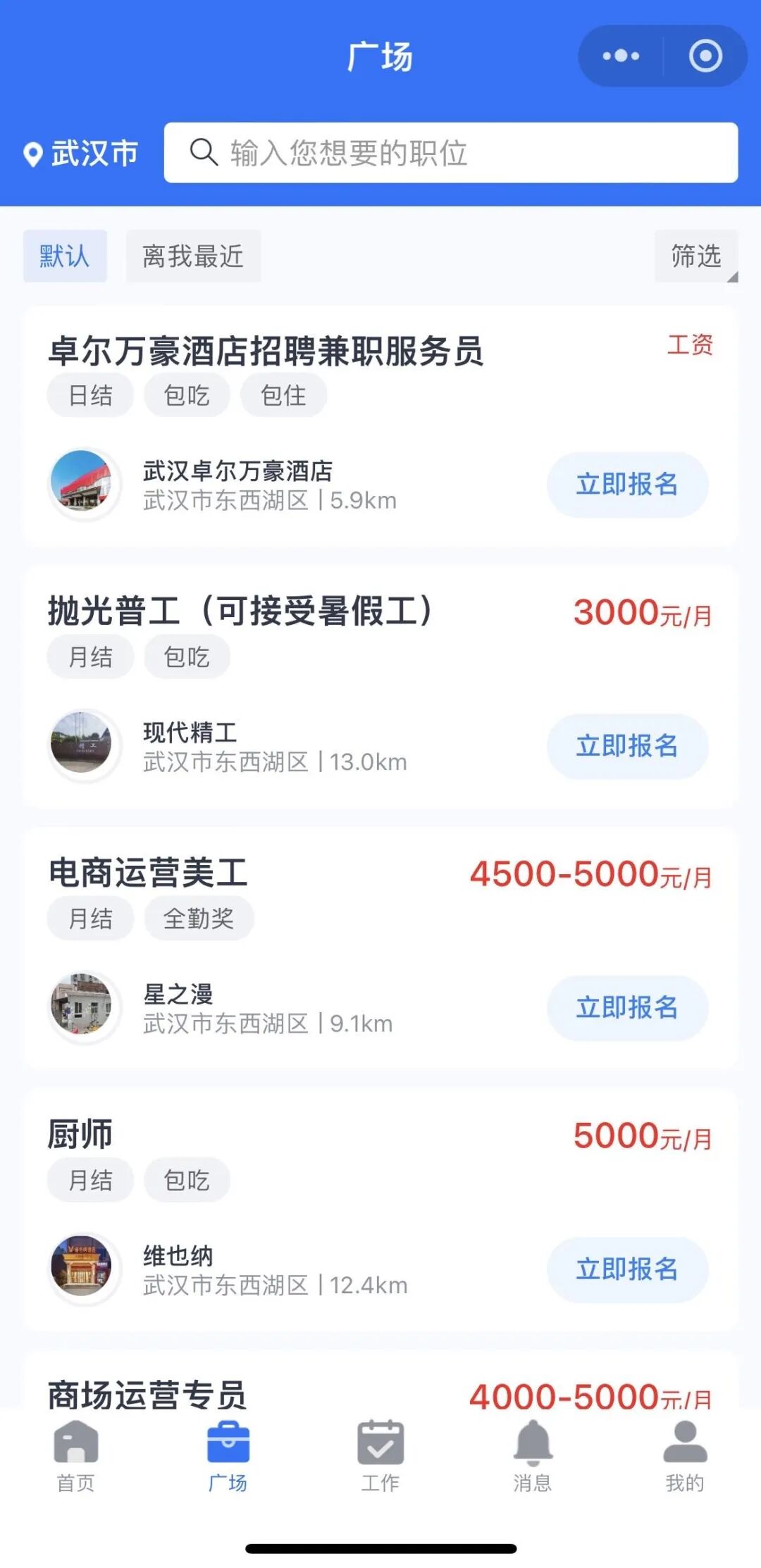This screenshot has width=761, height=1568.
Task: Go to the 首页 tab
Action: pos(76,1456)
